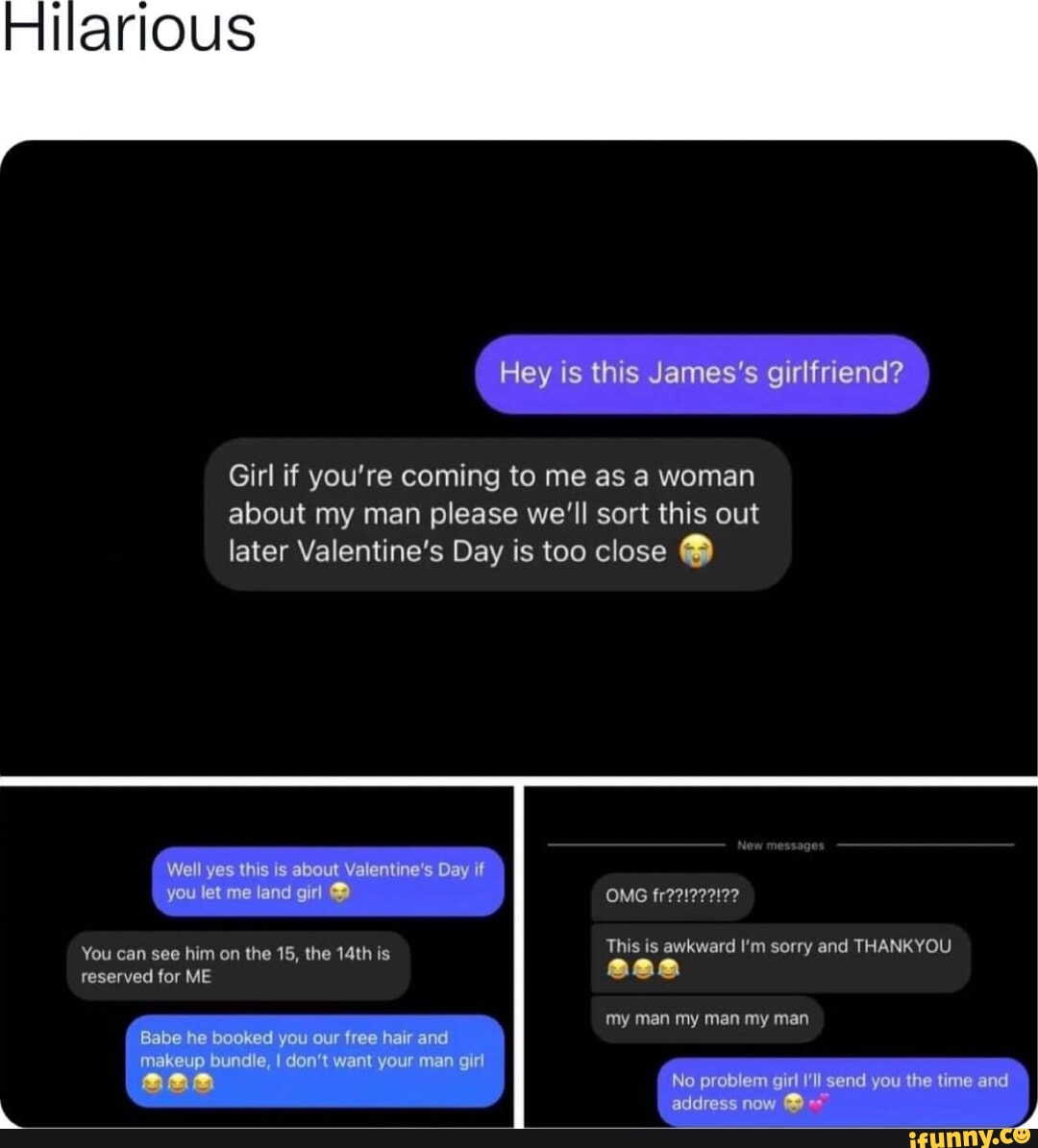This screenshot has width=1038, height=1148.
Task: Select the pleading face emoji in "address now" reply
Action: click(792, 1104)
